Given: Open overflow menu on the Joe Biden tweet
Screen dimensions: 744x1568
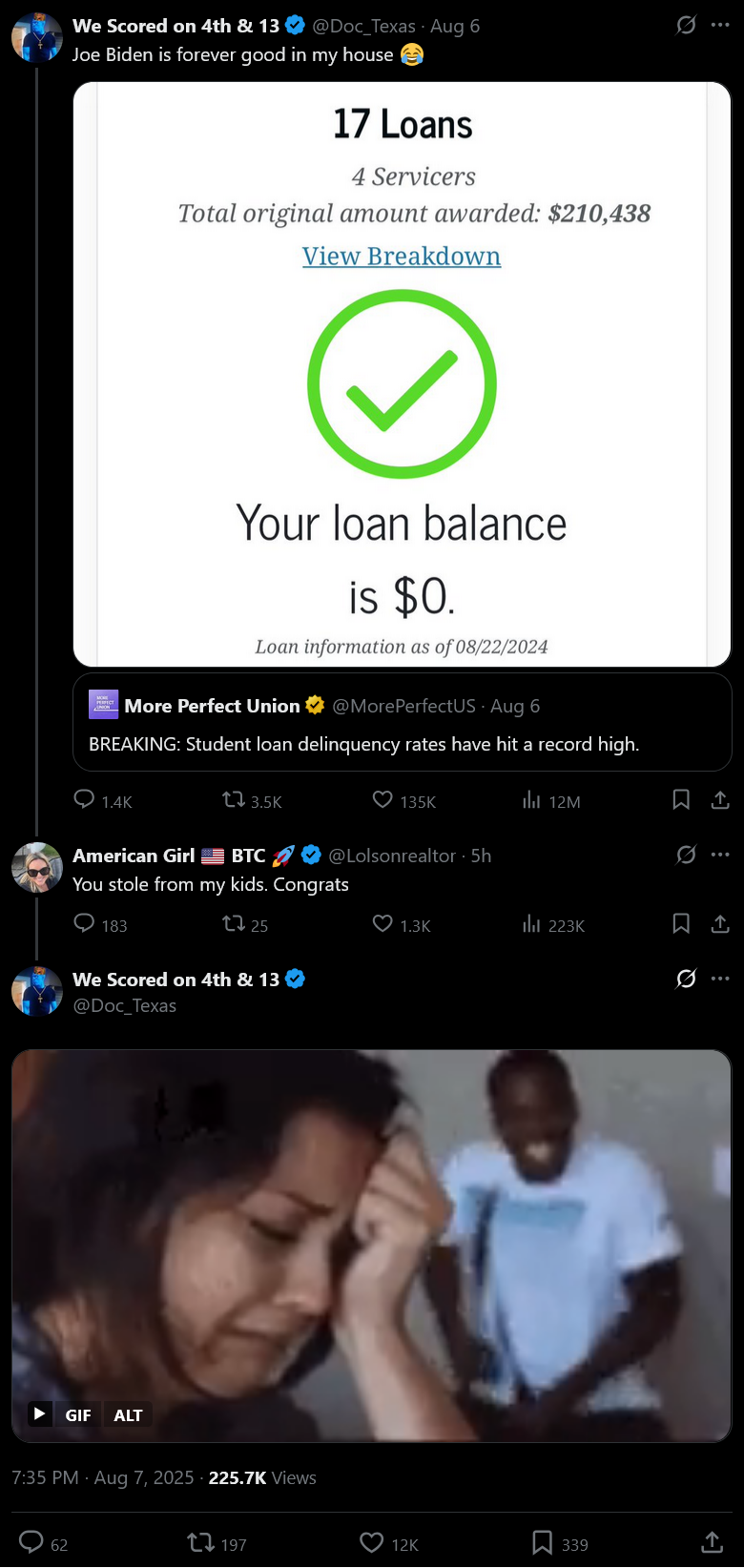Looking at the screenshot, I should [720, 26].
